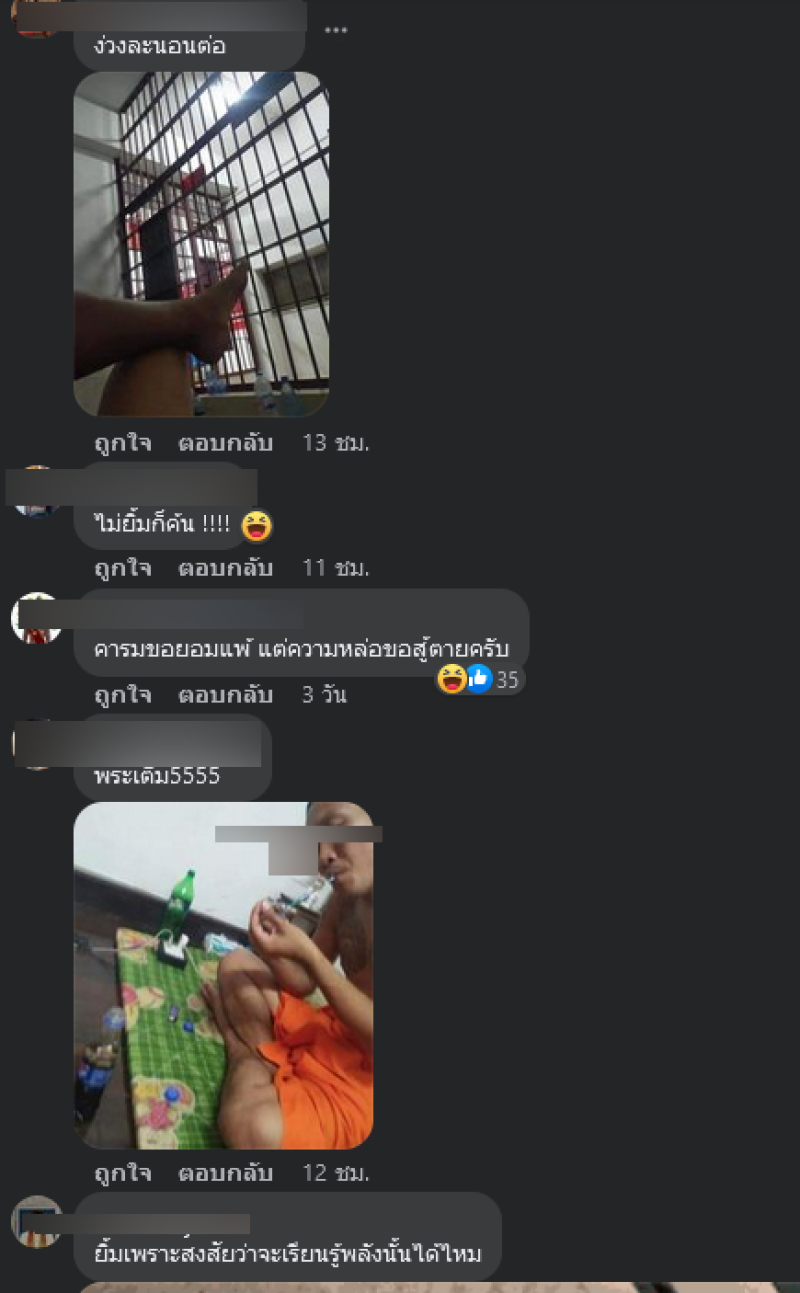
Task: Reply to the comment posted 12 ชม. ago
Action: [225, 1173]
